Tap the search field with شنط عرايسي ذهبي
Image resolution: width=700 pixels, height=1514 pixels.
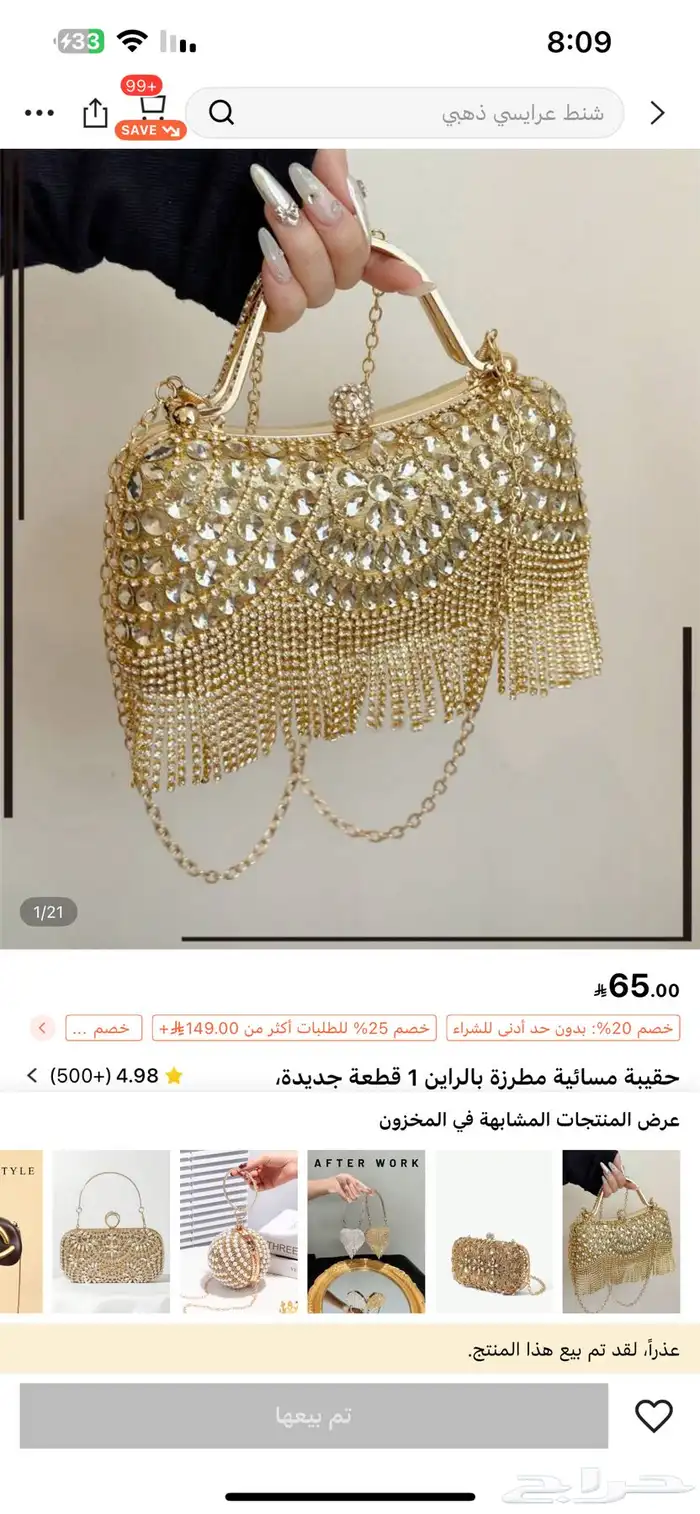pos(404,112)
